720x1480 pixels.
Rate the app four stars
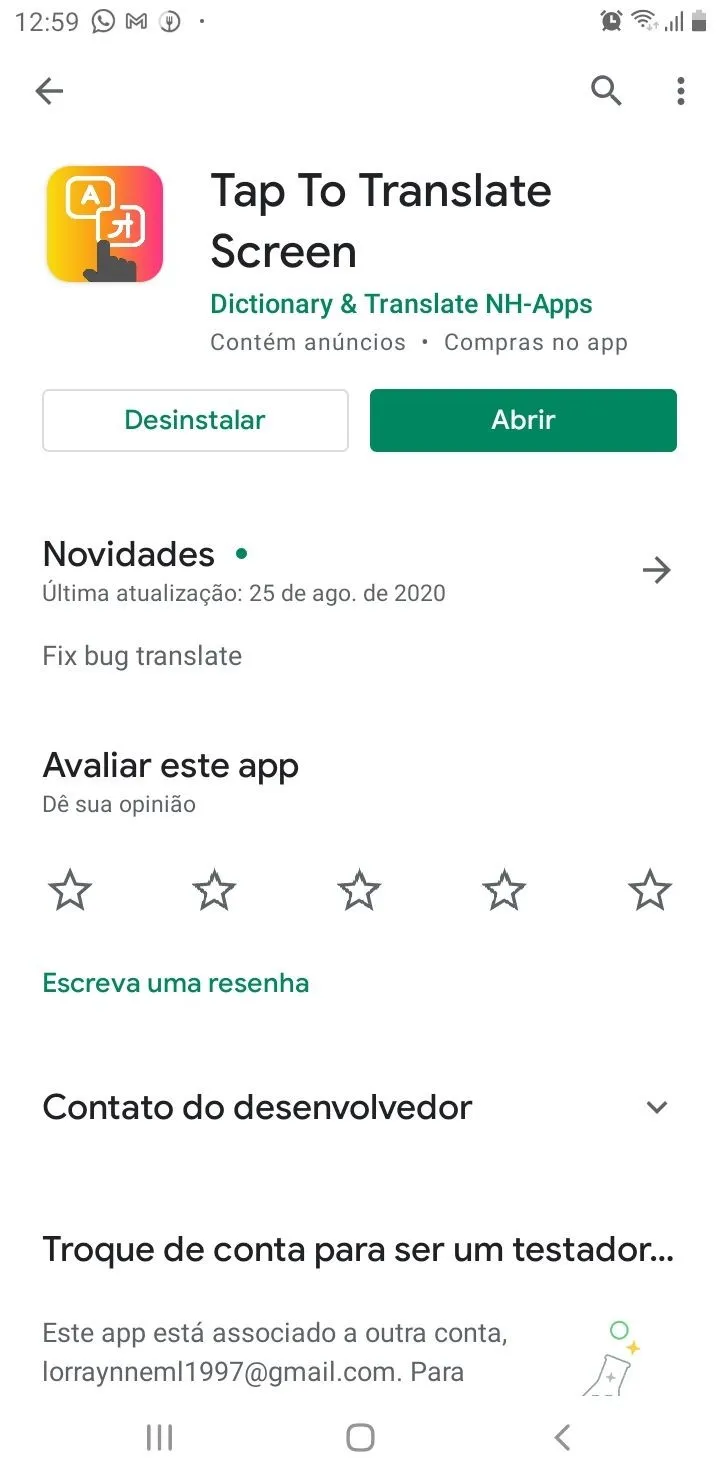pos(504,890)
